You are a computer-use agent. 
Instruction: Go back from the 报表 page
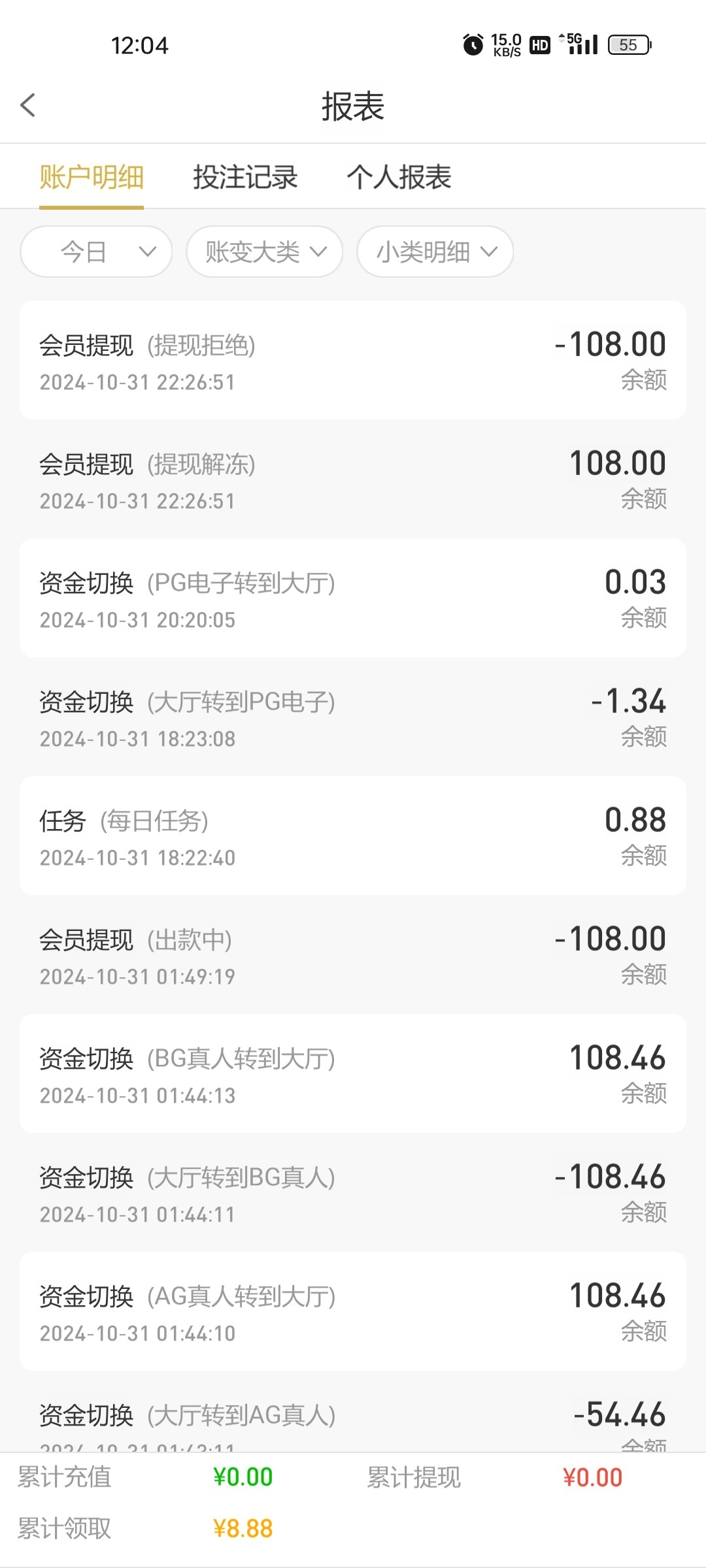coord(28,105)
